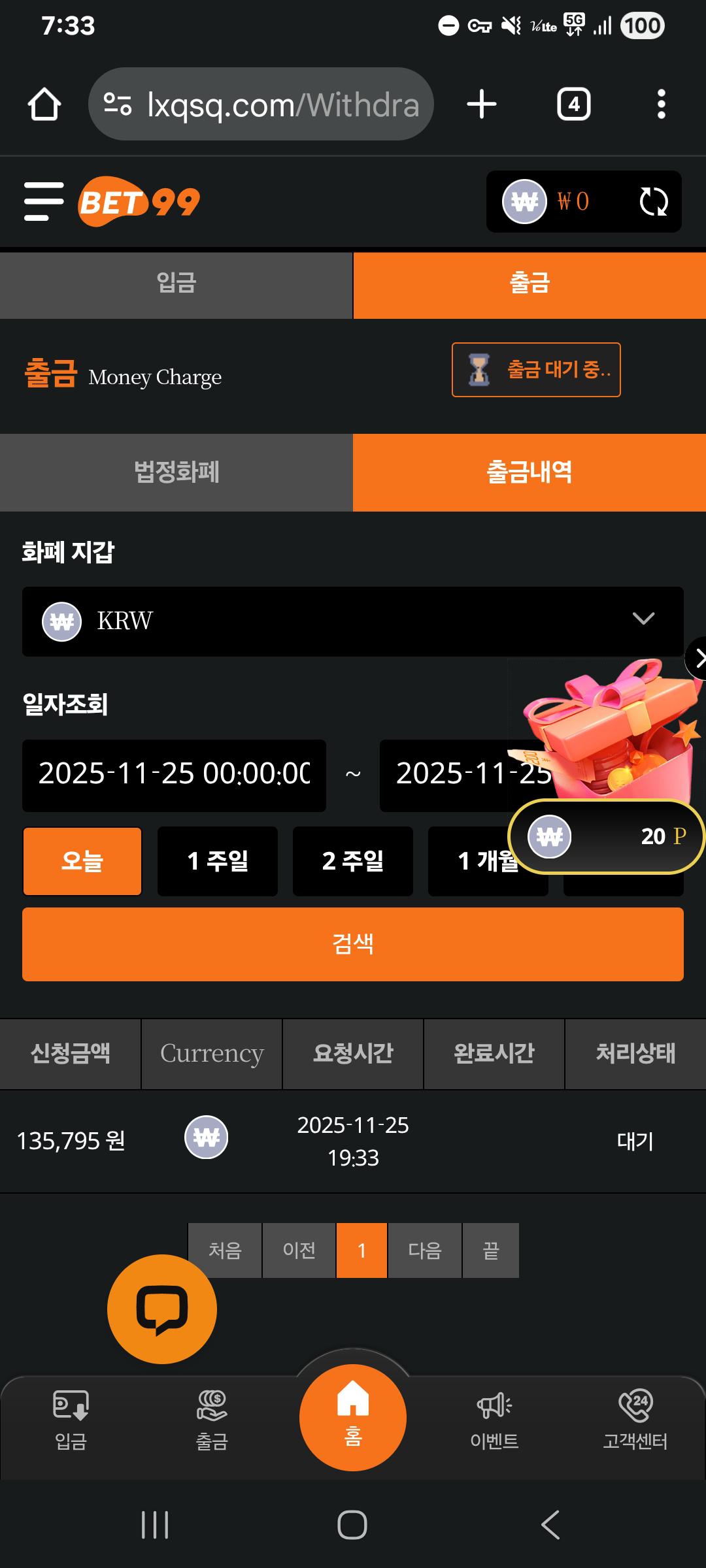Tap the 출금 대기 중 status button
Image resolution: width=706 pixels, height=1568 pixels.
point(536,370)
